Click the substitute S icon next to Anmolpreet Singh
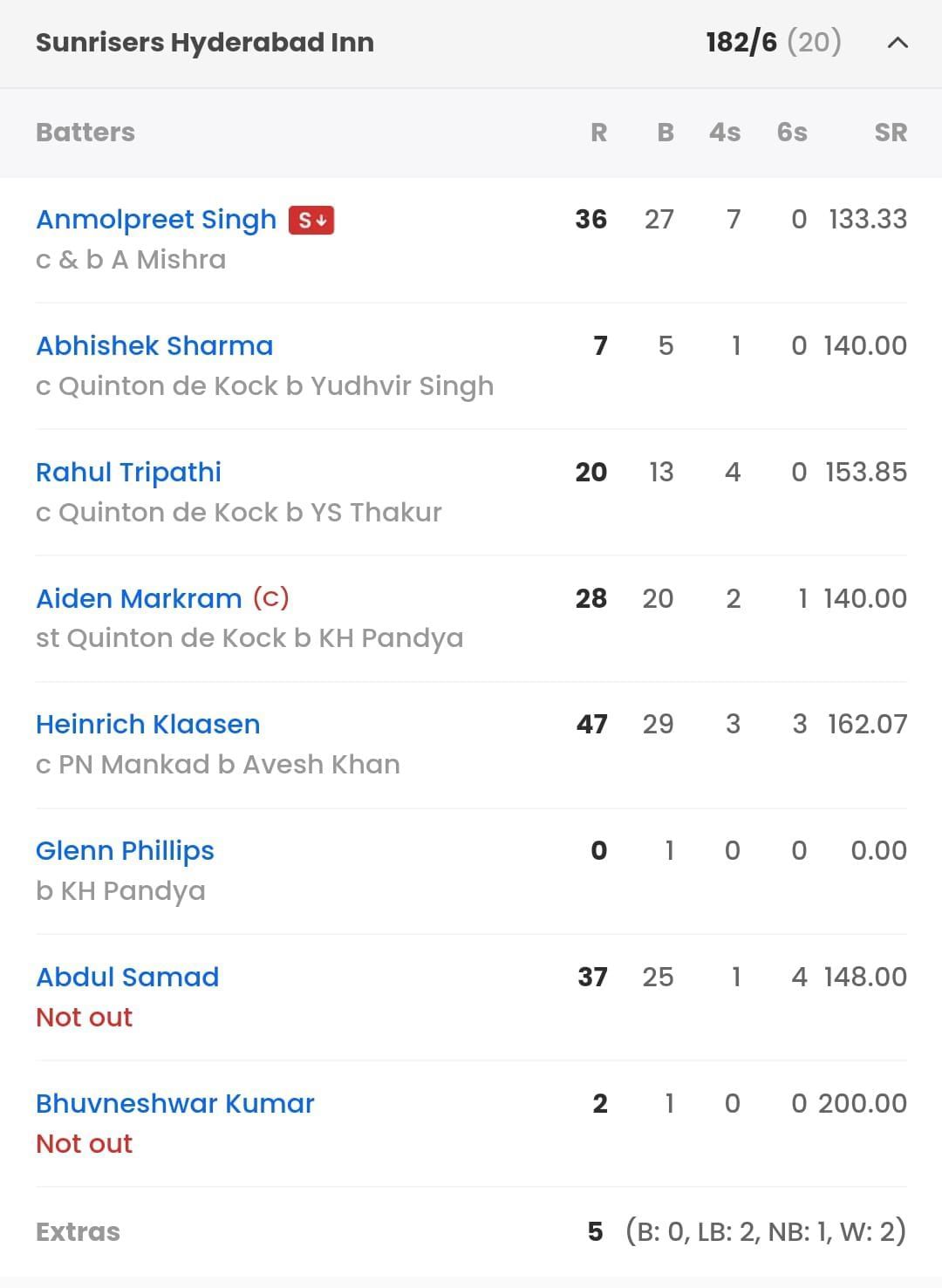The image size is (942, 1288). tap(311, 221)
